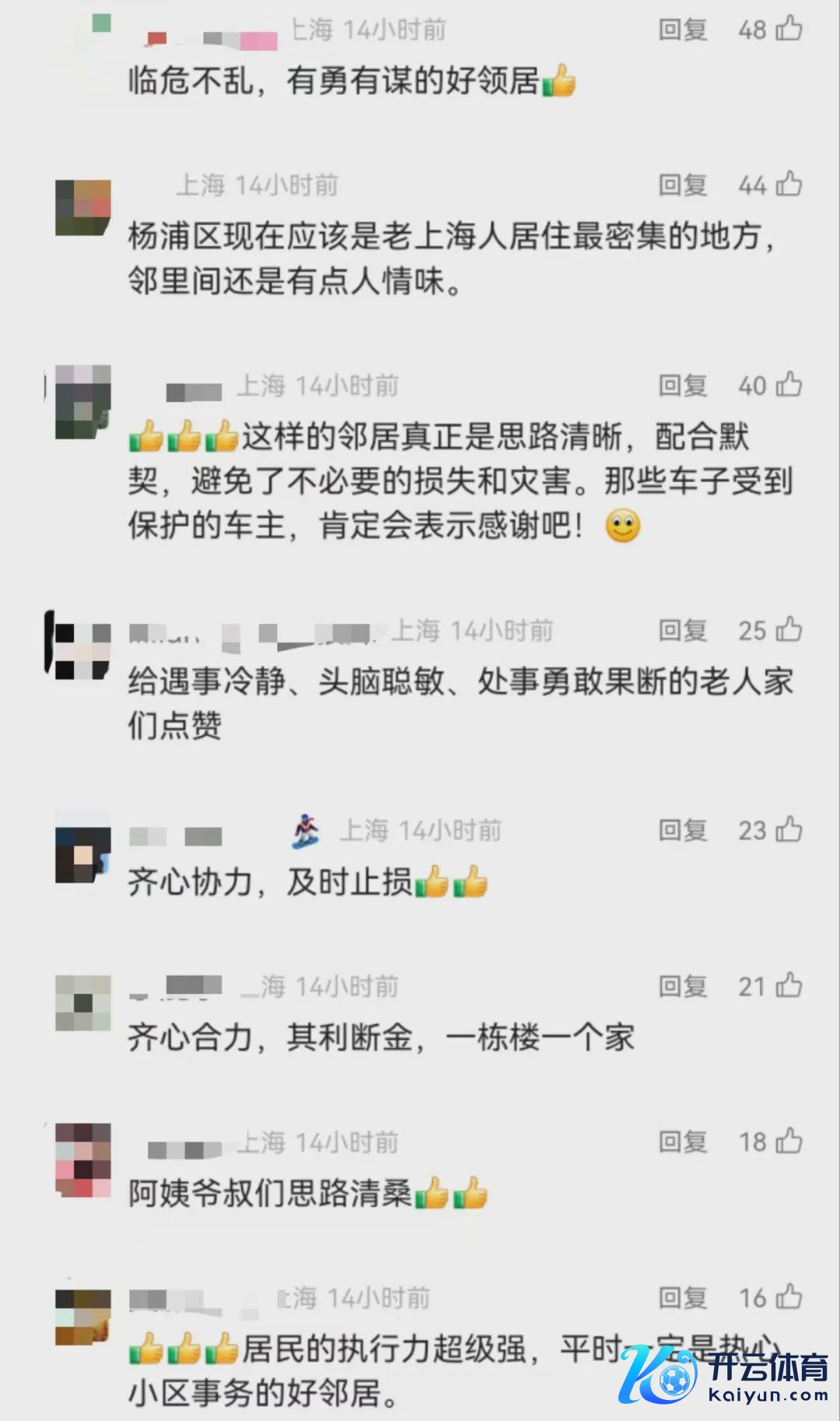840x1421 pixels.
Task: Like the comment "阿姨爷叔们思路清桑"
Action: point(789,1142)
